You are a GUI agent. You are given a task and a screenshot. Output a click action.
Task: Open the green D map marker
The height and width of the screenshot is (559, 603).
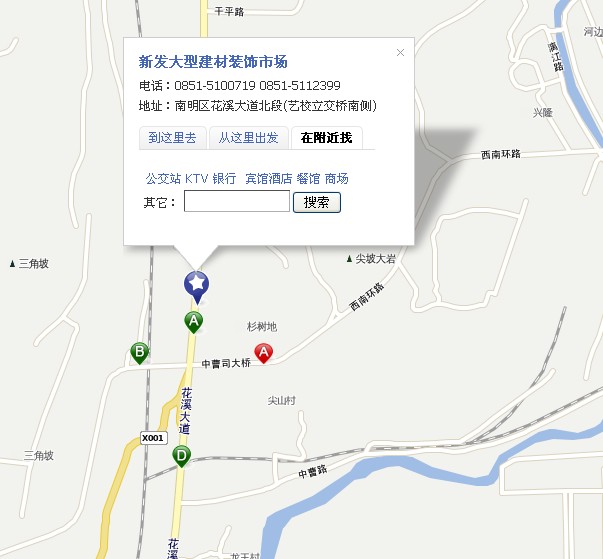(181, 456)
